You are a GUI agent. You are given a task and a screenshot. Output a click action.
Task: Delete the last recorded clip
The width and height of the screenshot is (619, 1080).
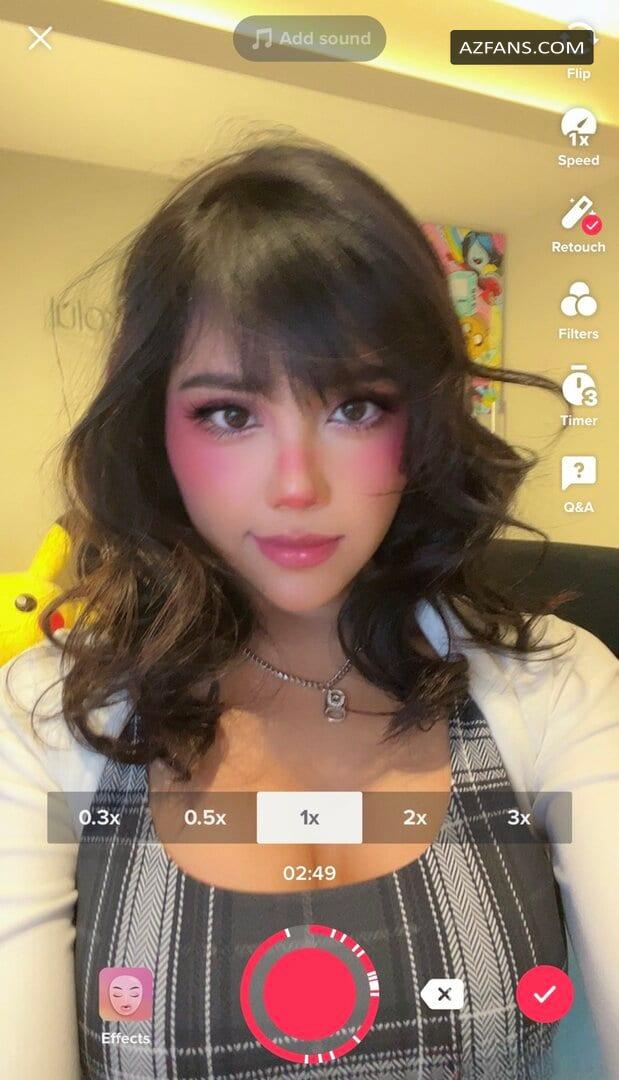(x=443, y=994)
